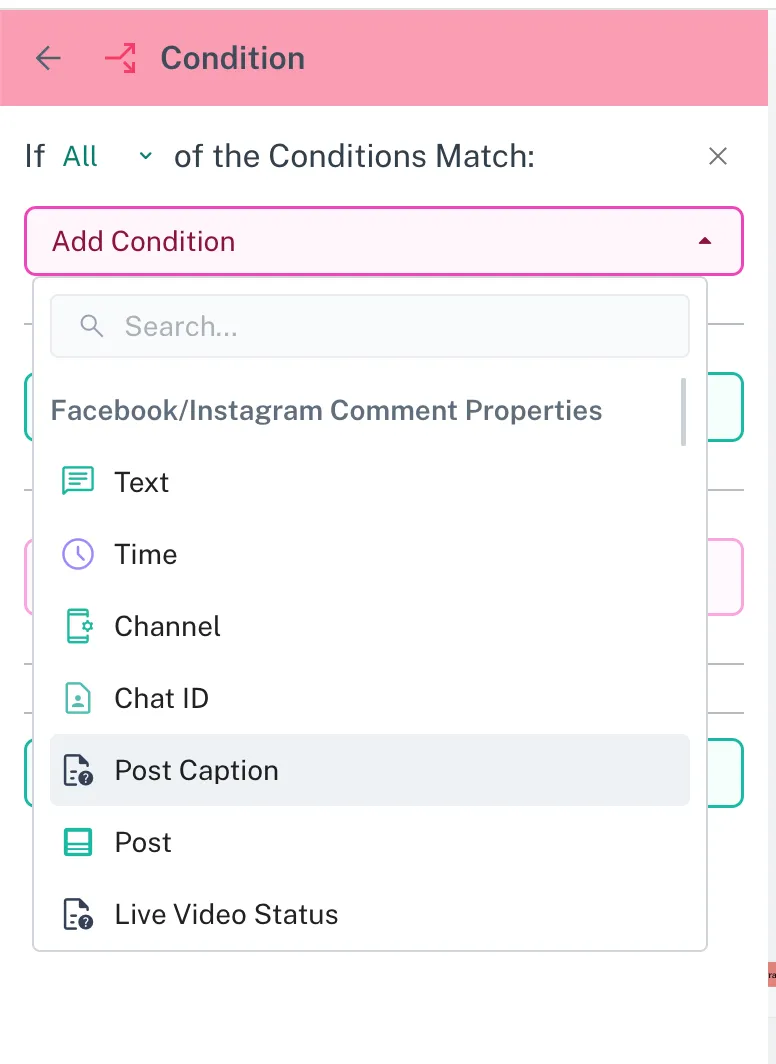The width and height of the screenshot is (776, 1064).
Task: Pick Live Video Status option
Action: coord(226,914)
